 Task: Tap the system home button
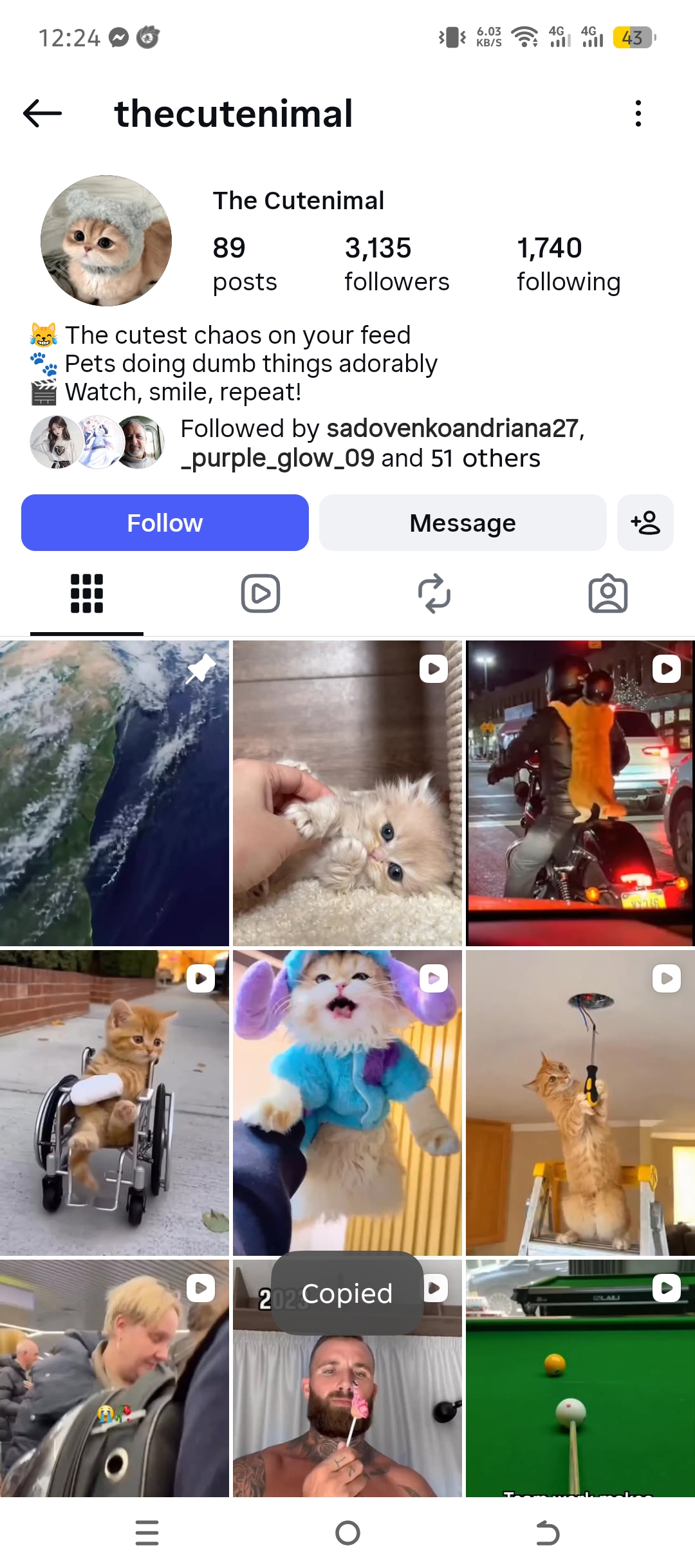tap(347, 1533)
